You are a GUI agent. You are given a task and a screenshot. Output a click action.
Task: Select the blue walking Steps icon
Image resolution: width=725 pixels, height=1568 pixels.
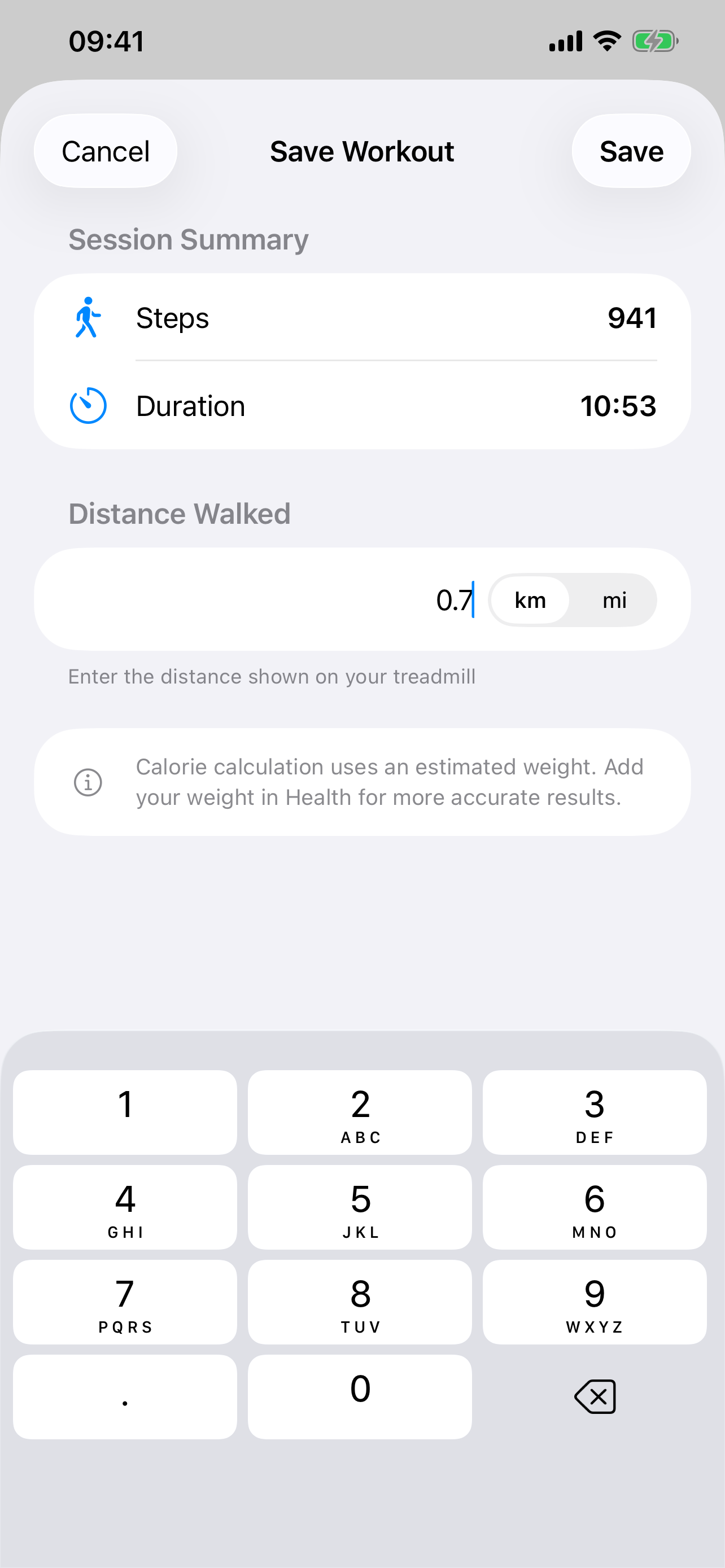point(88,317)
